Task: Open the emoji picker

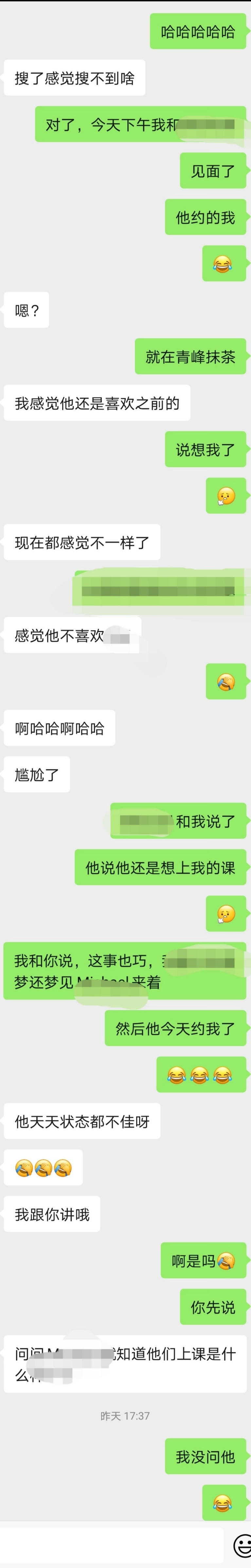Action: pyautogui.click(x=242, y=1545)
